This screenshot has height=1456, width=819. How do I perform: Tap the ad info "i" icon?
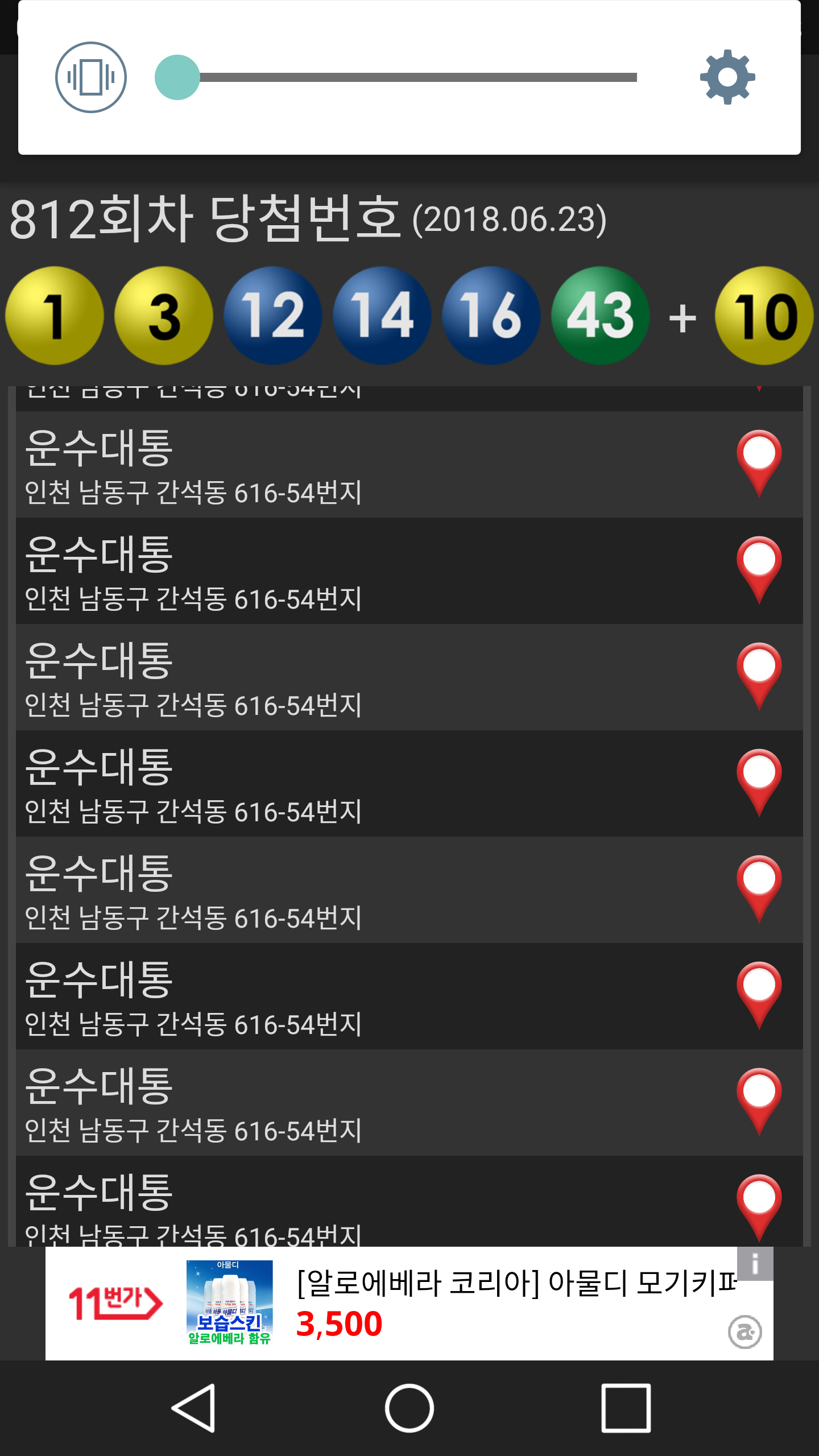click(x=755, y=1264)
